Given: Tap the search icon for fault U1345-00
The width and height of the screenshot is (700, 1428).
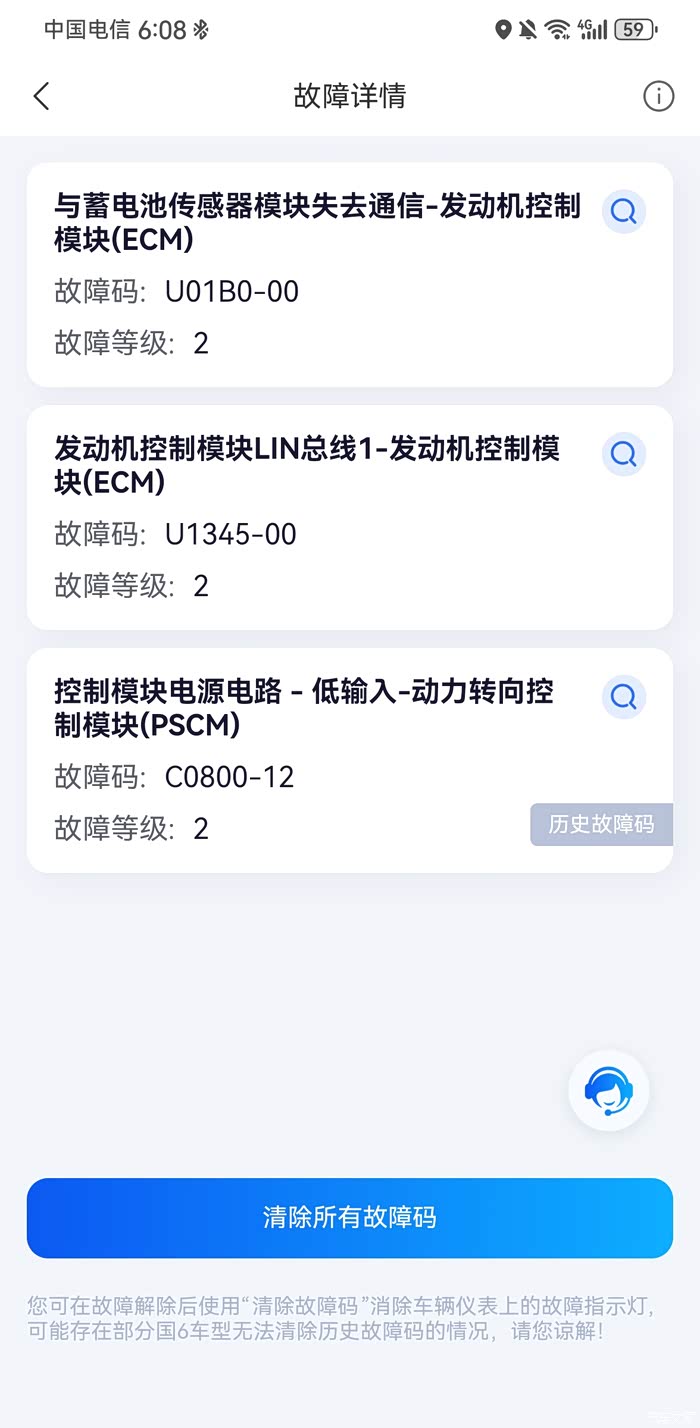Looking at the screenshot, I should (x=624, y=454).
